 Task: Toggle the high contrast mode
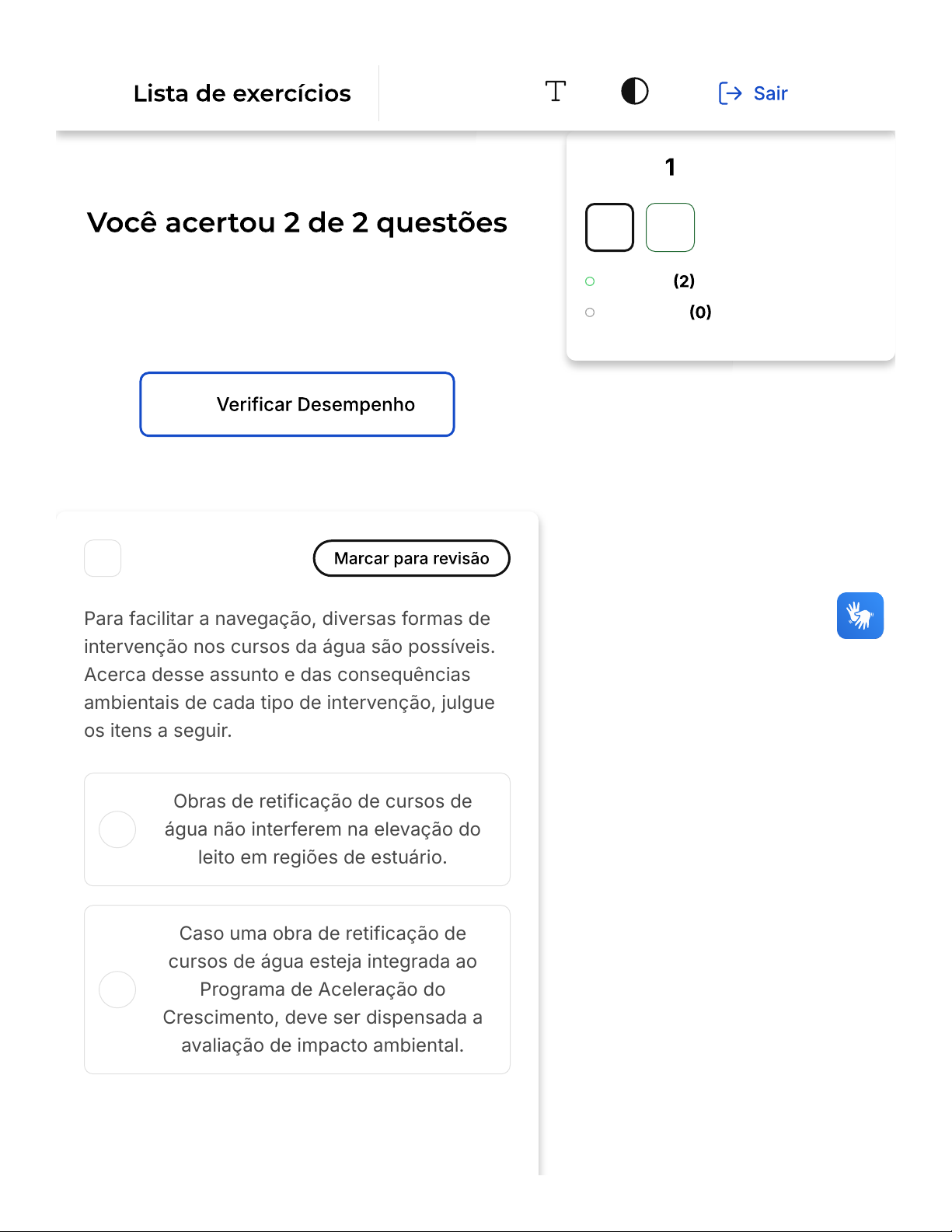click(x=634, y=92)
